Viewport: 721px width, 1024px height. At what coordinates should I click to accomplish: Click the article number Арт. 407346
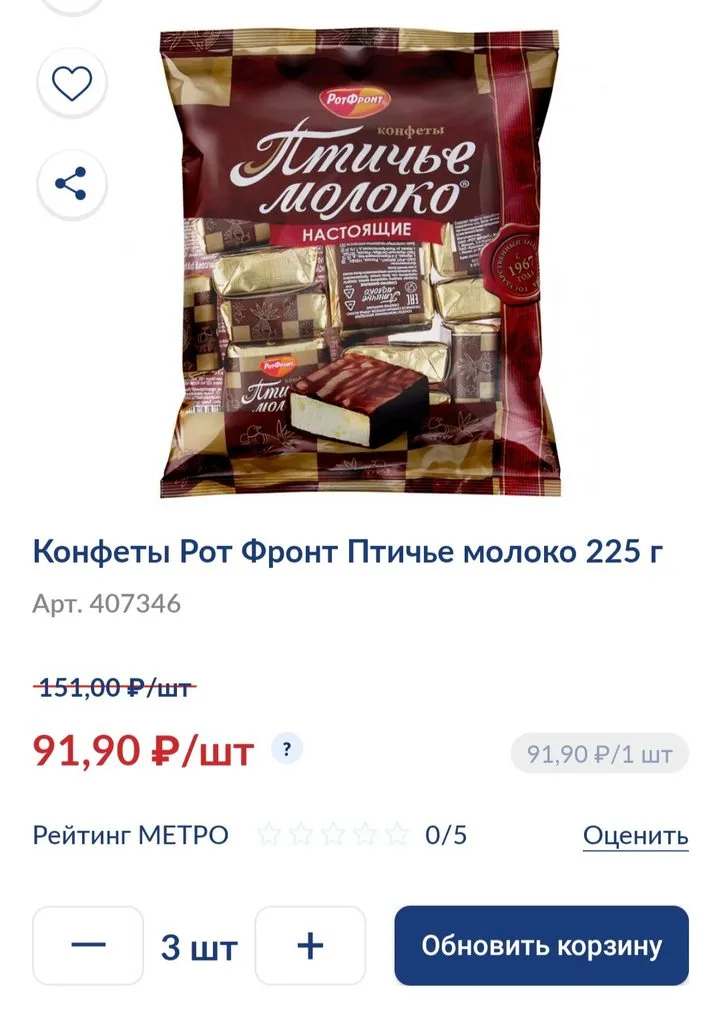[x=106, y=602]
